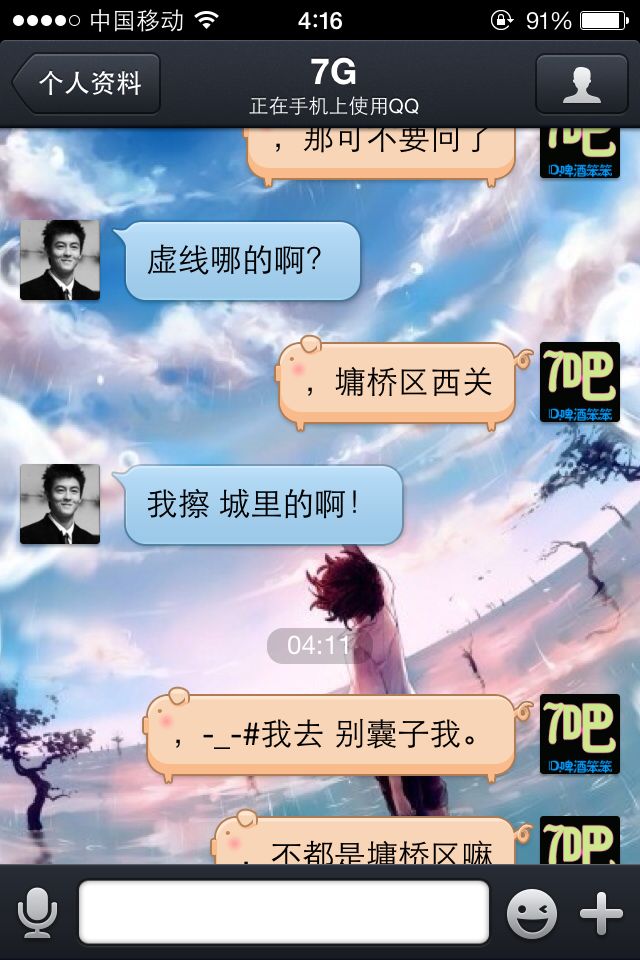Tap own avatar beside 墉桥区西关
This screenshot has height=960, width=640.
point(580,382)
